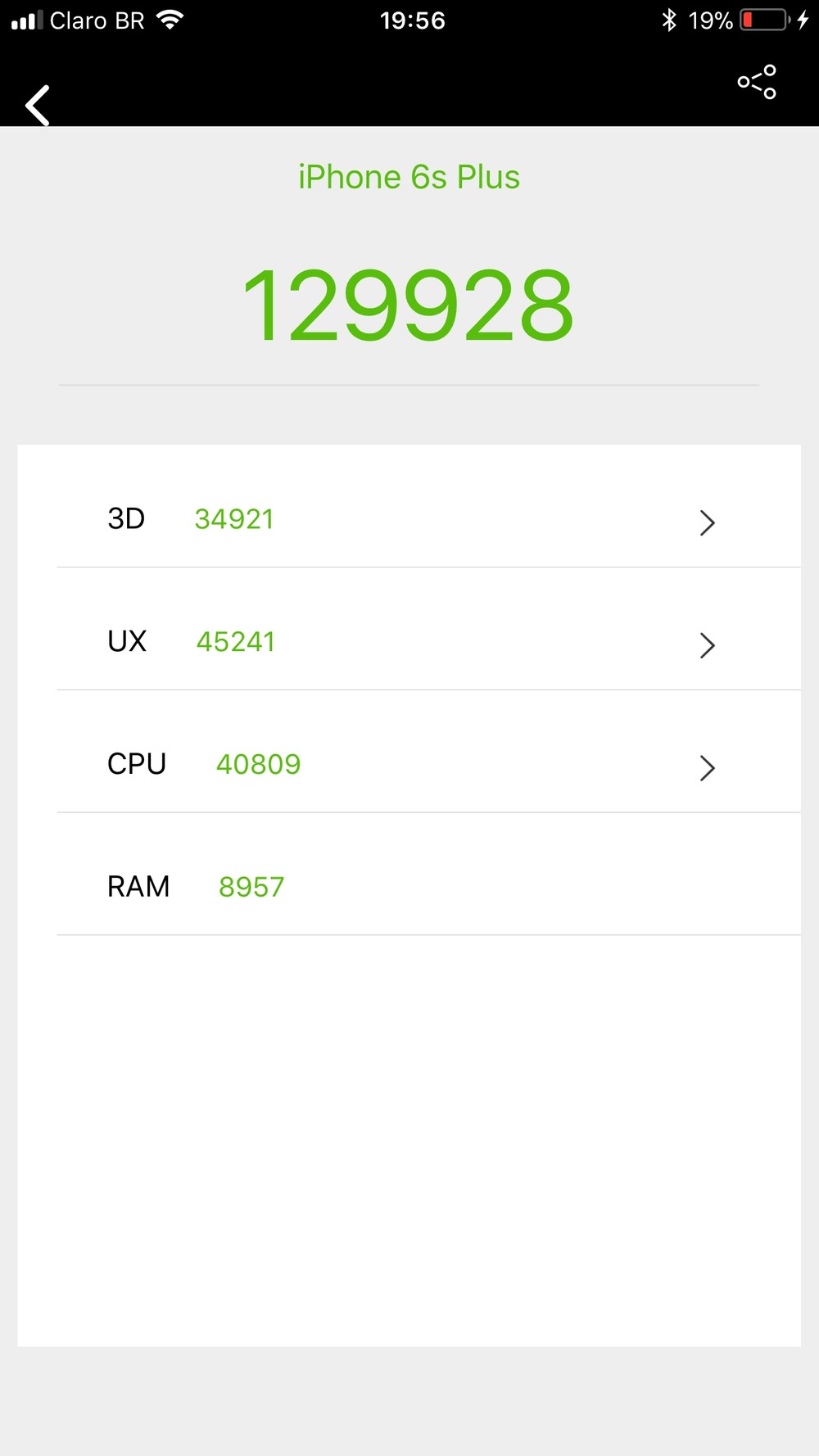Expand the CPU score details
Image resolution: width=819 pixels, height=1456 pixels.
tap(707, 767)
